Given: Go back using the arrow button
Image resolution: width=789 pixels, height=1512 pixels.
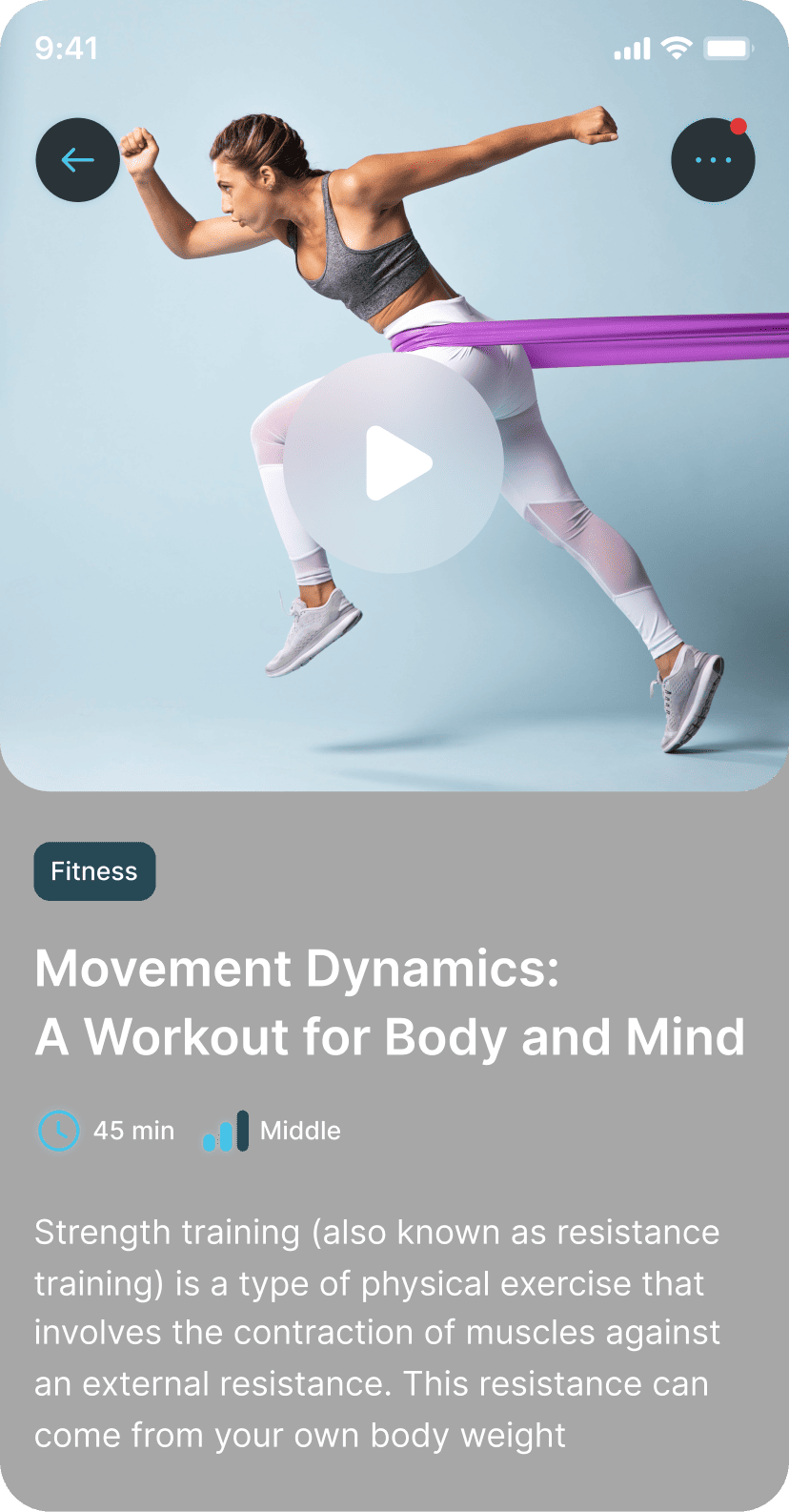Looking at the screenshot, I should coord(77,160).
